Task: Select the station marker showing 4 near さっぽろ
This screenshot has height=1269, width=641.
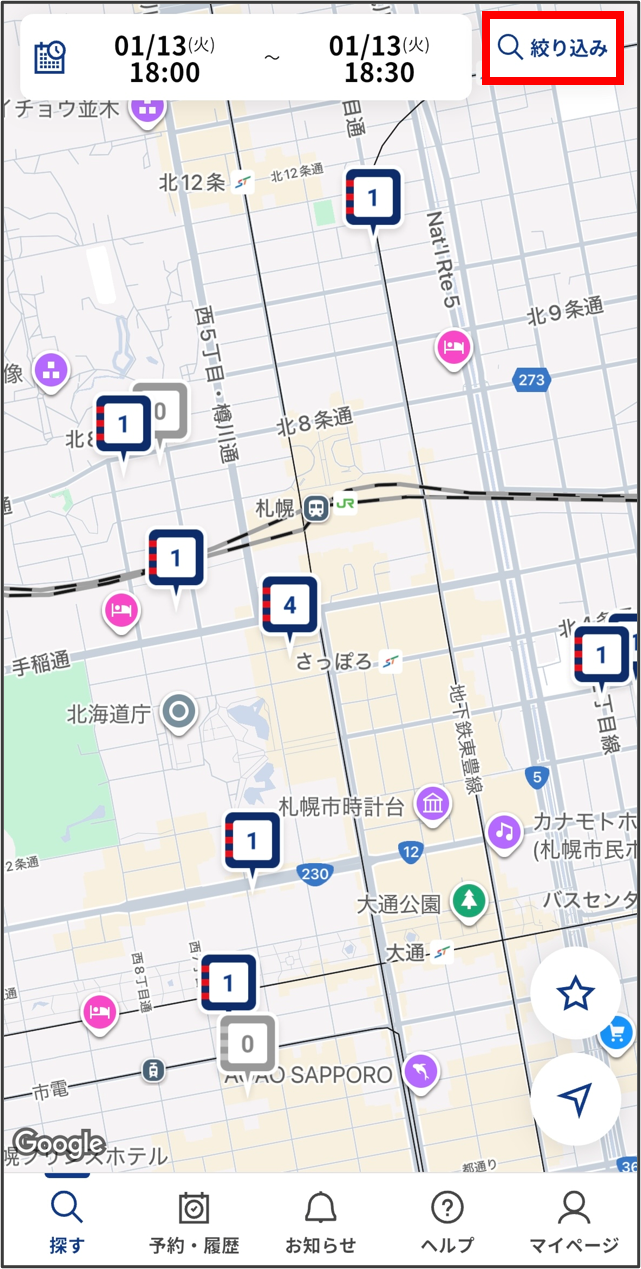Action: tap(290, 605)
